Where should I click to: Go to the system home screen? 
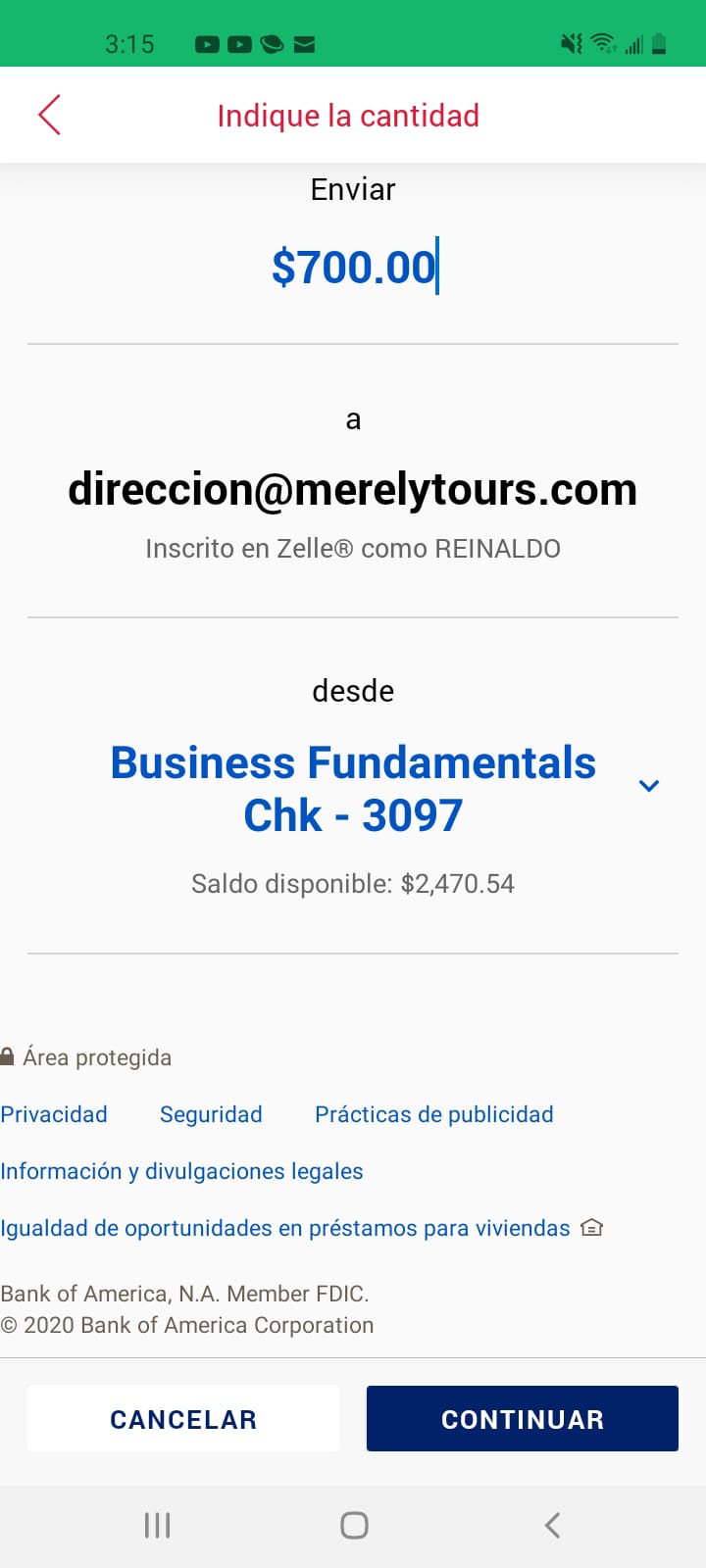(x=354, y=1525)
